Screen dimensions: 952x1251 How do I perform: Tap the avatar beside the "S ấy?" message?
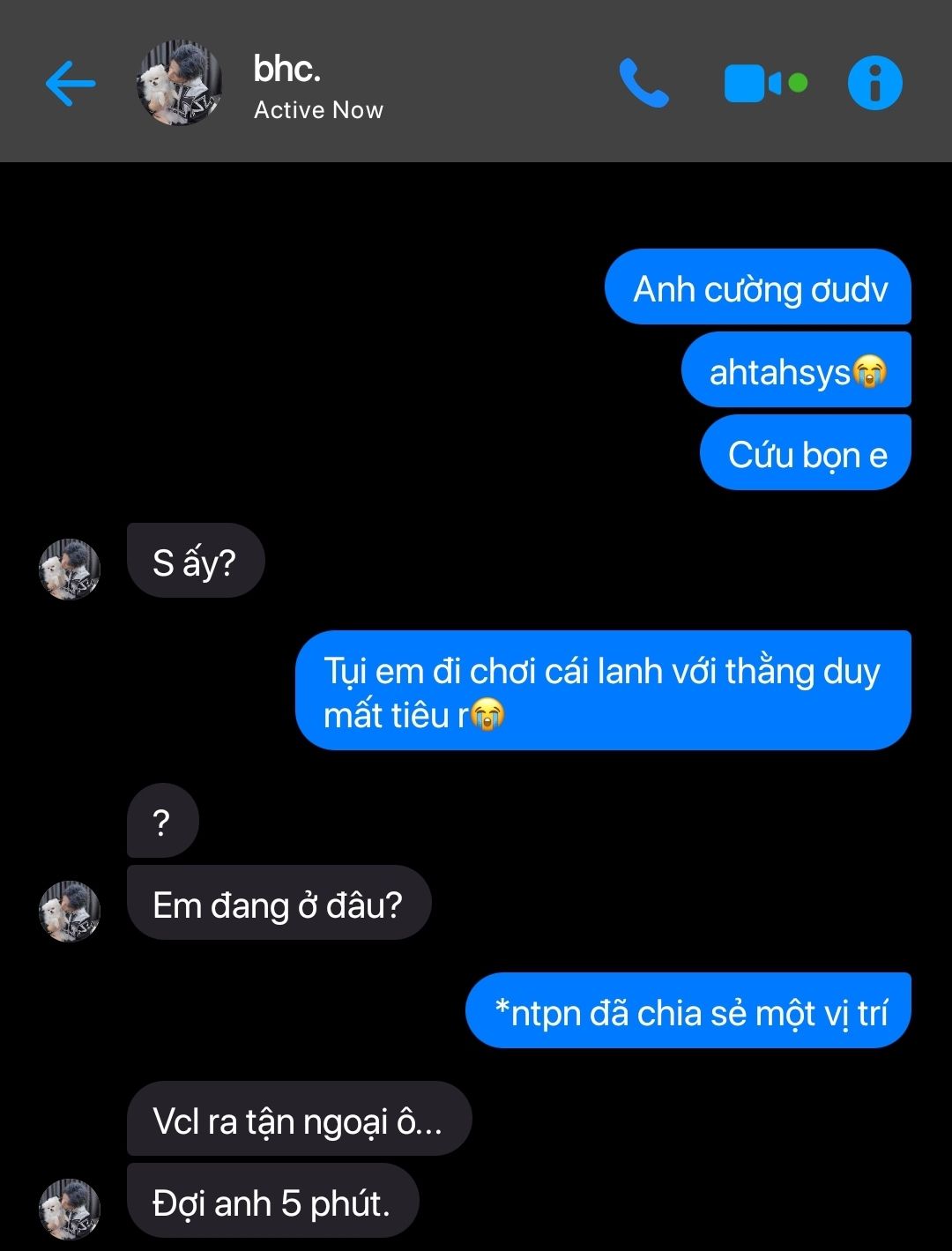pyautogui.click(x=70, y=569)
